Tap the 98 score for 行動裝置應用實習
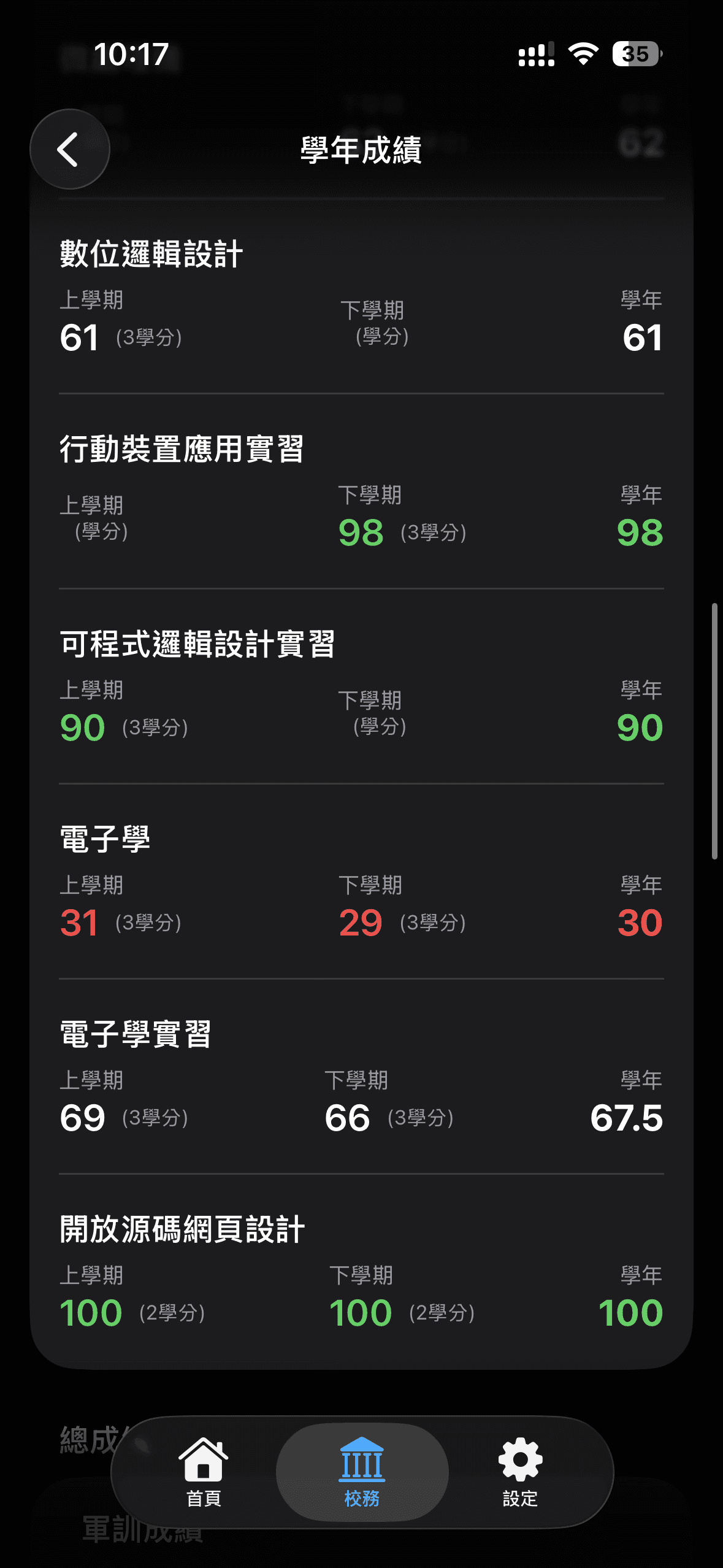The image size is (723, 1568). click(x=361, y=531)
